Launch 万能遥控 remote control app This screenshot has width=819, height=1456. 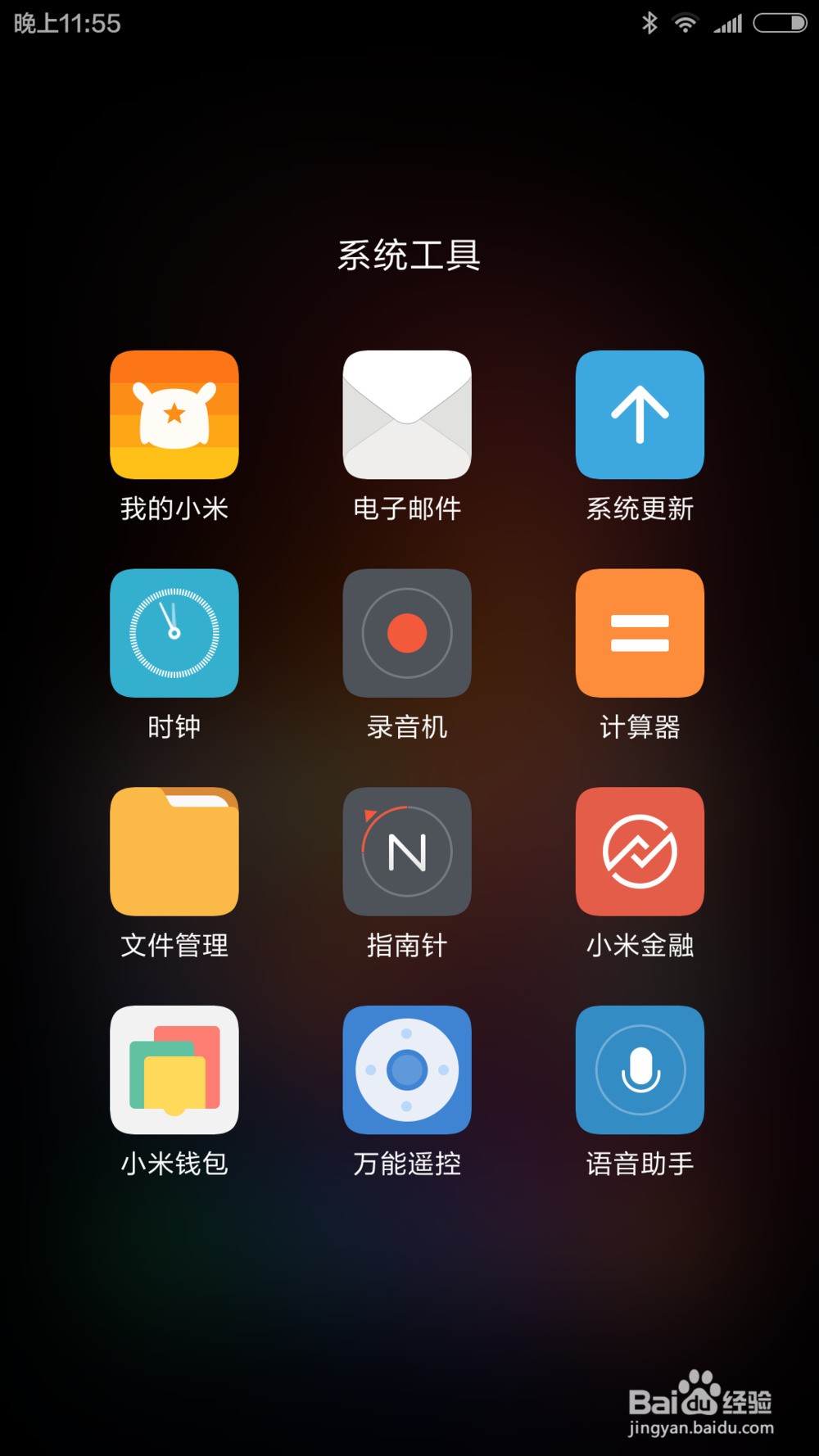point(407,1069)
